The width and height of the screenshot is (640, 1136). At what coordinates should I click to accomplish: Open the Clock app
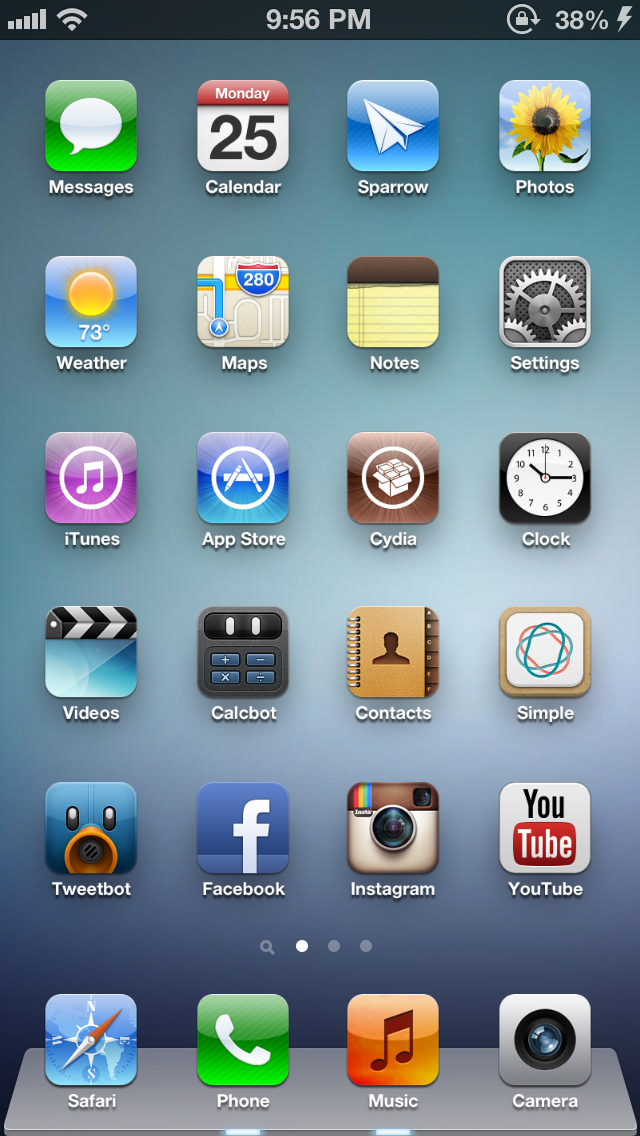click(545, 478)
